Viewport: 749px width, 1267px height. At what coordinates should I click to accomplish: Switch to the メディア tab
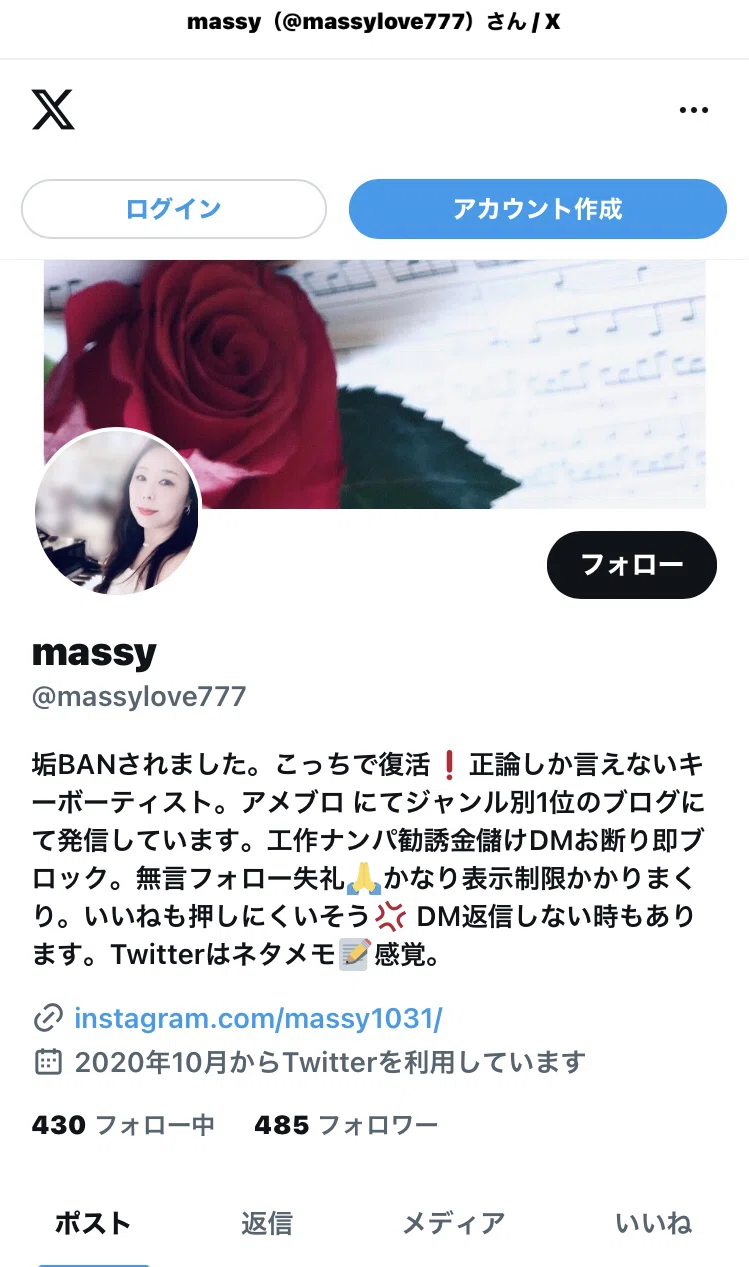[x=454, y=1223]
